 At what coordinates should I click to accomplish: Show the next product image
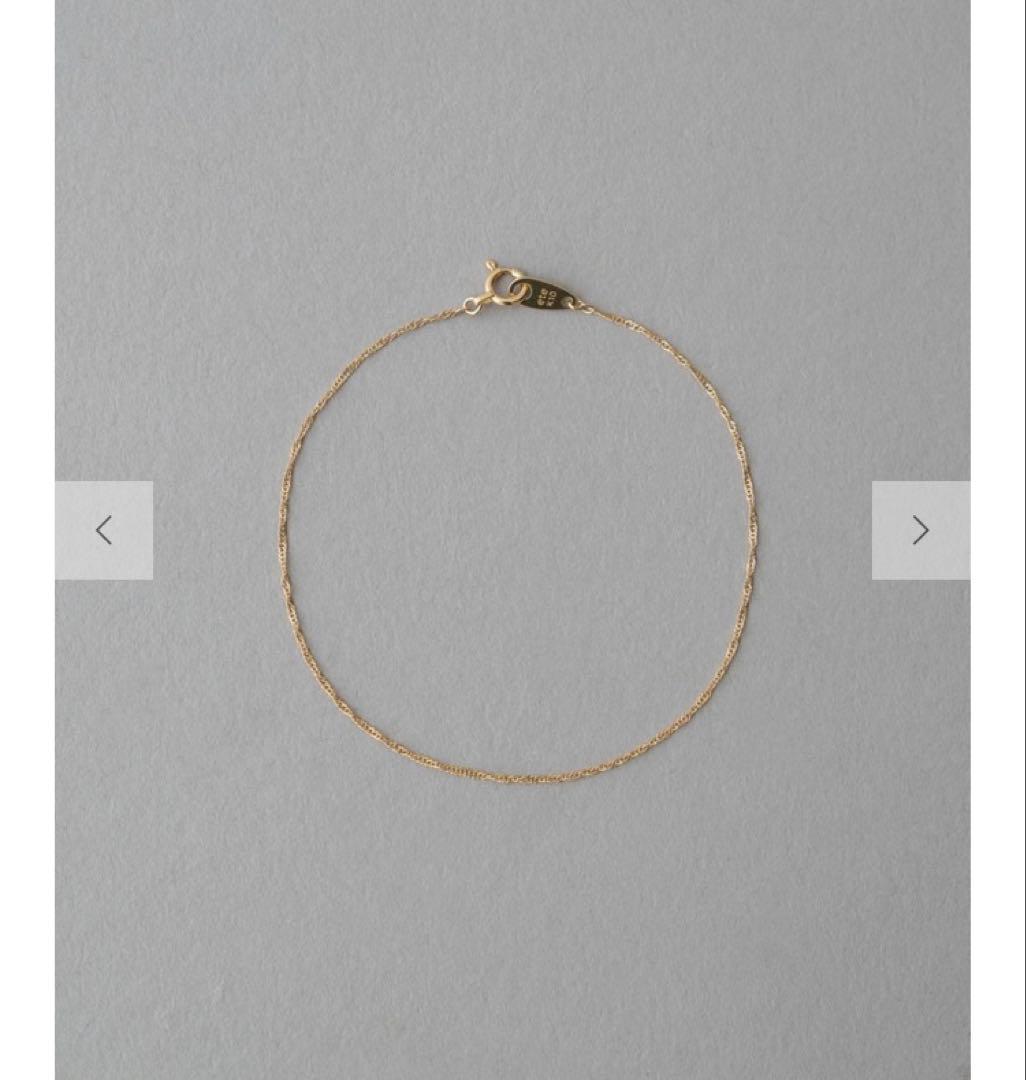[920, 530]
